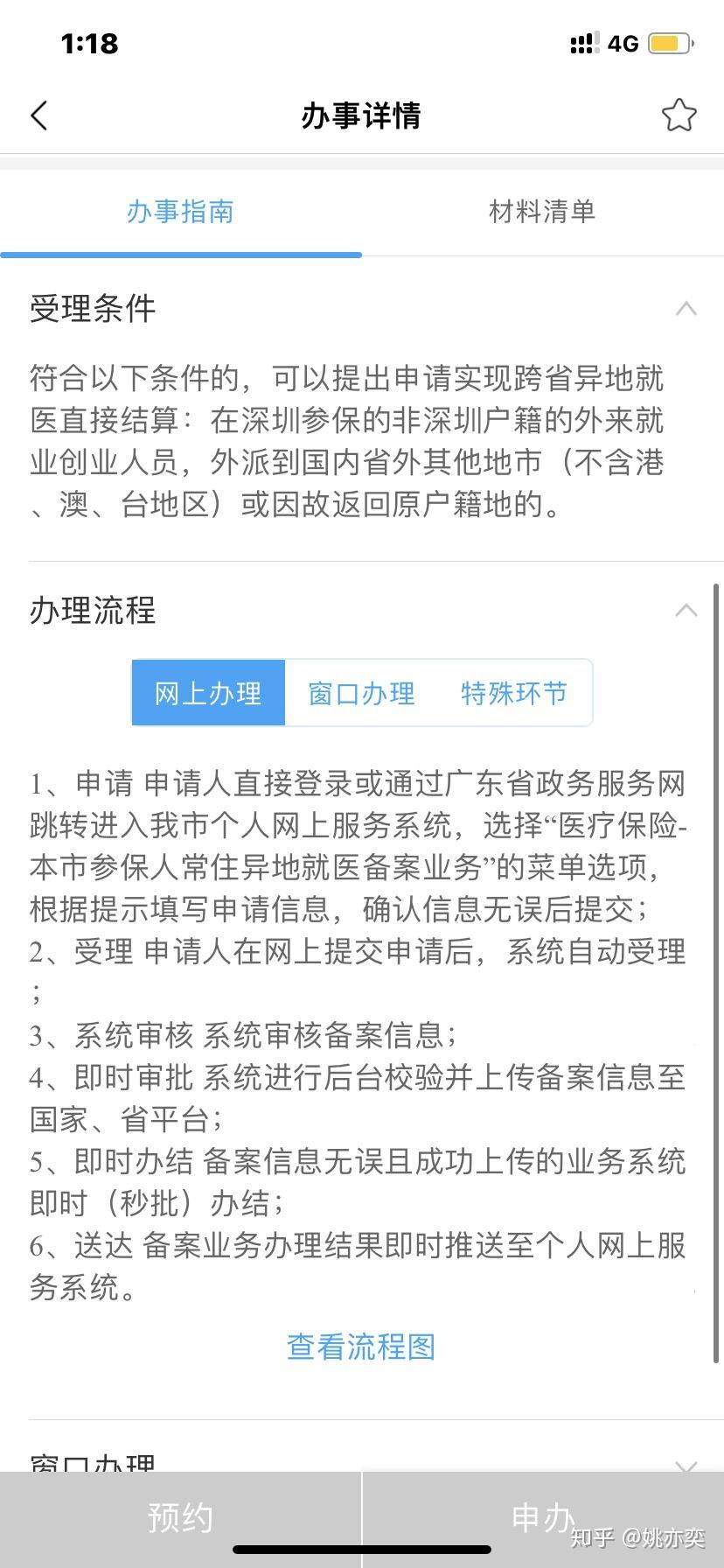Go back from 办事详情 page
The width and height of the screenshot is (724, 1568).
click(x=39, y=115)
